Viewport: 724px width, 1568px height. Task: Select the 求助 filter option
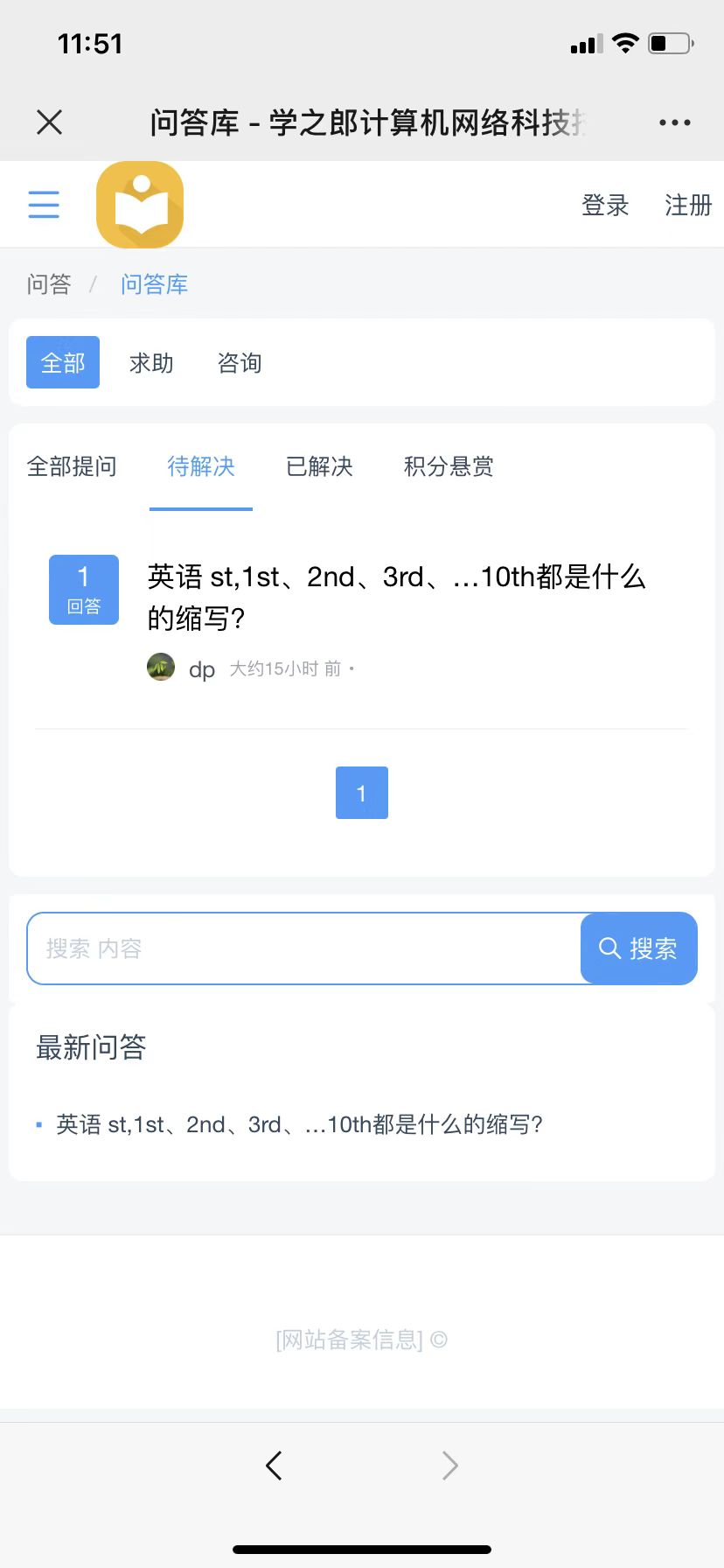click(x=150, y=362)
